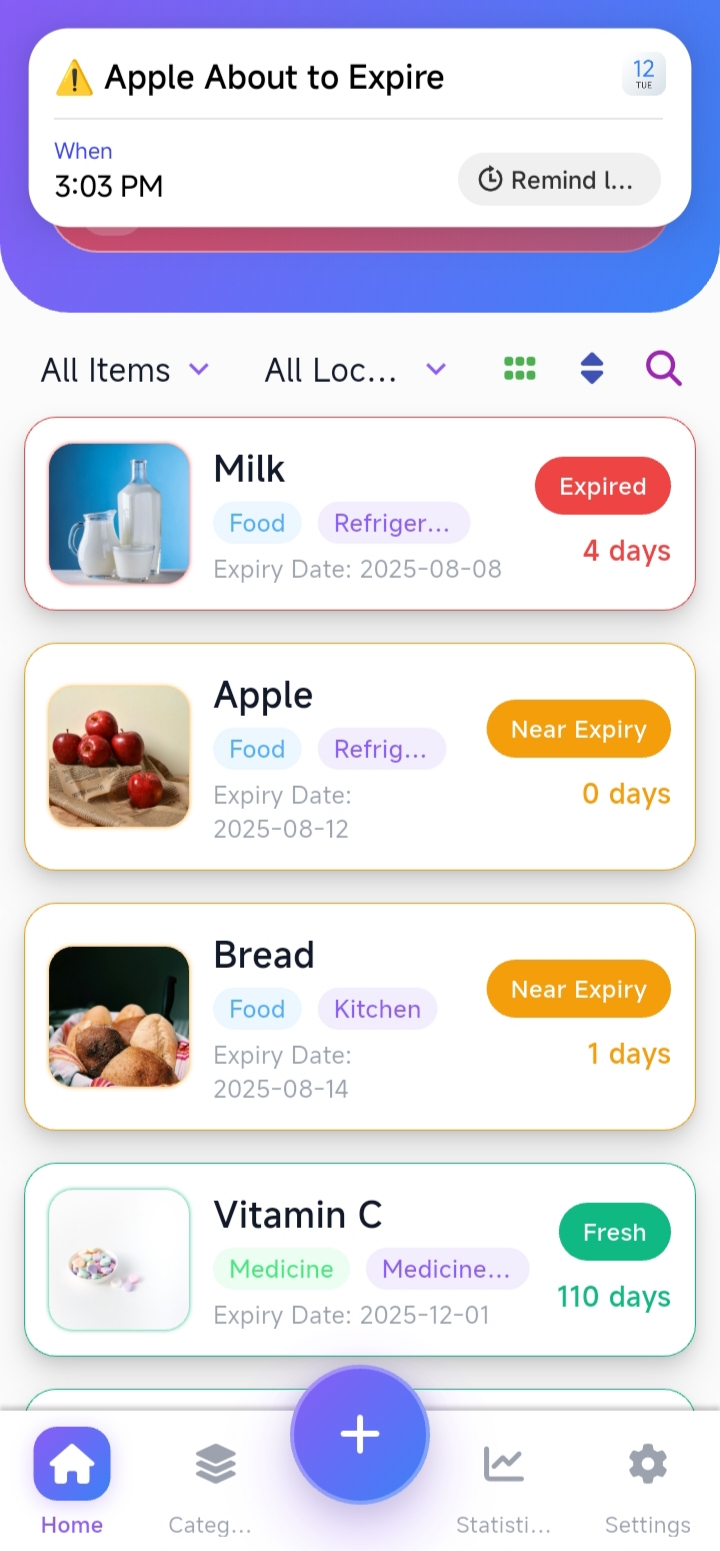Click the warning triangle on the expiry notification
720x1551 pixels.
pos(75,77)
